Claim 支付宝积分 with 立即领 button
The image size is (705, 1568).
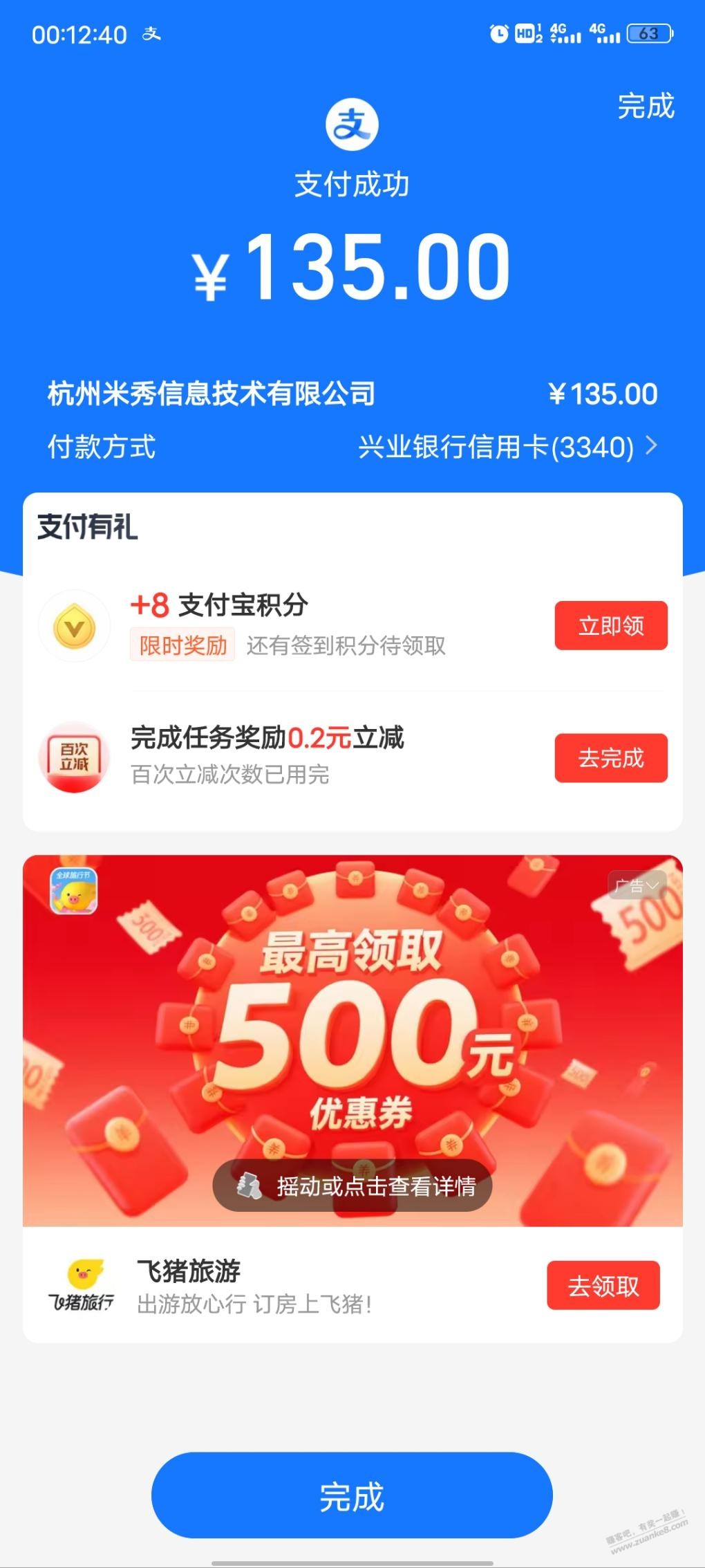610,625
